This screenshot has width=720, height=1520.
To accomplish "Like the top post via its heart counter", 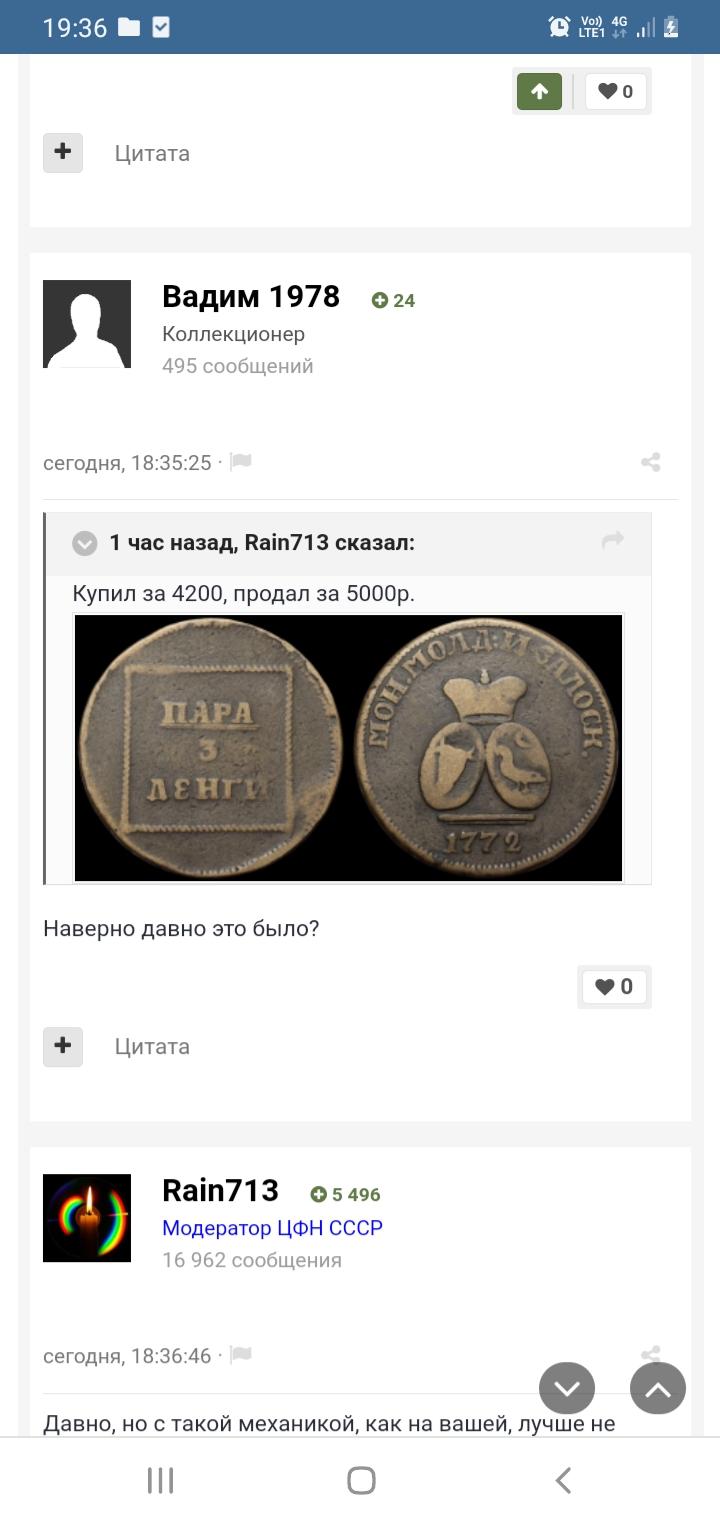I will [x=616, y=92].
